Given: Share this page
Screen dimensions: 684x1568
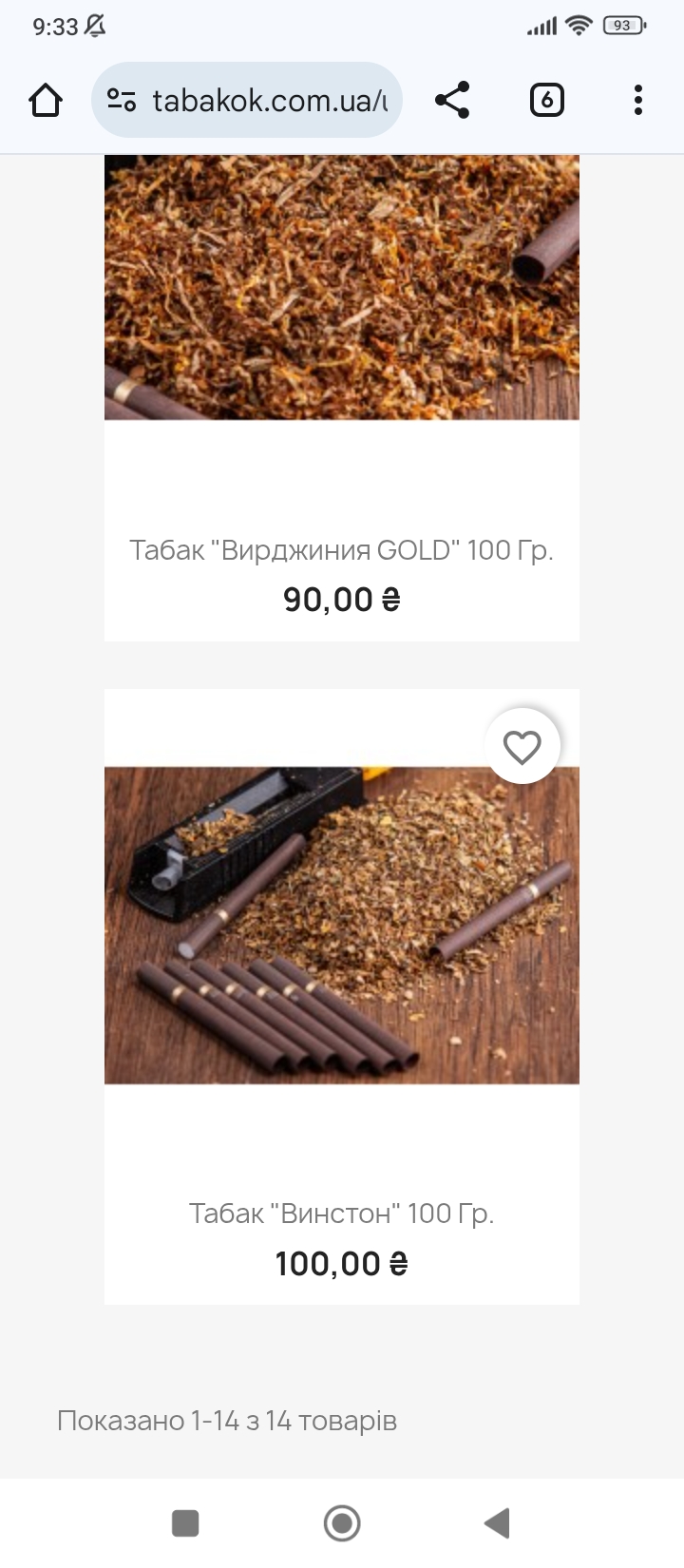Looking at the screenshot, I should point(452,100).
